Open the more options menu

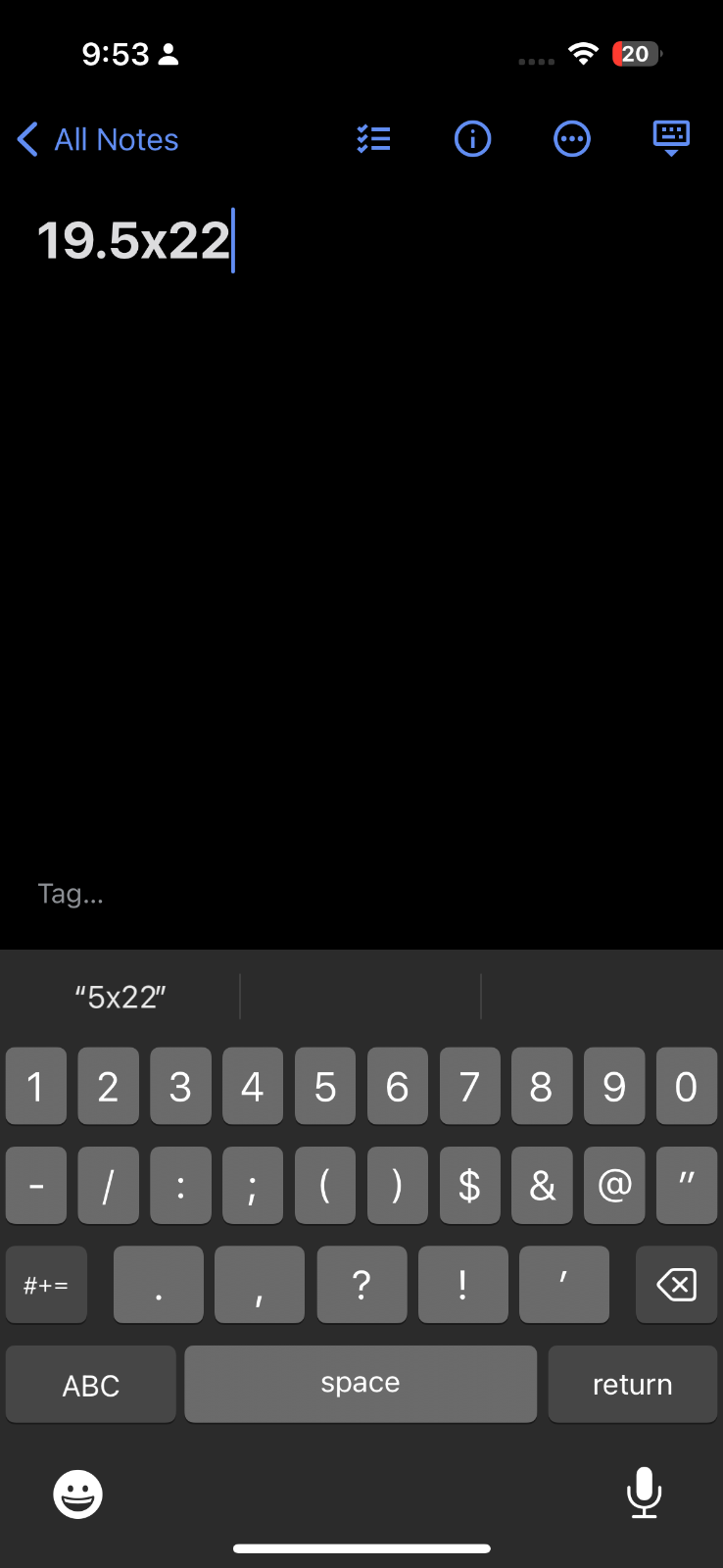(572, 139)
